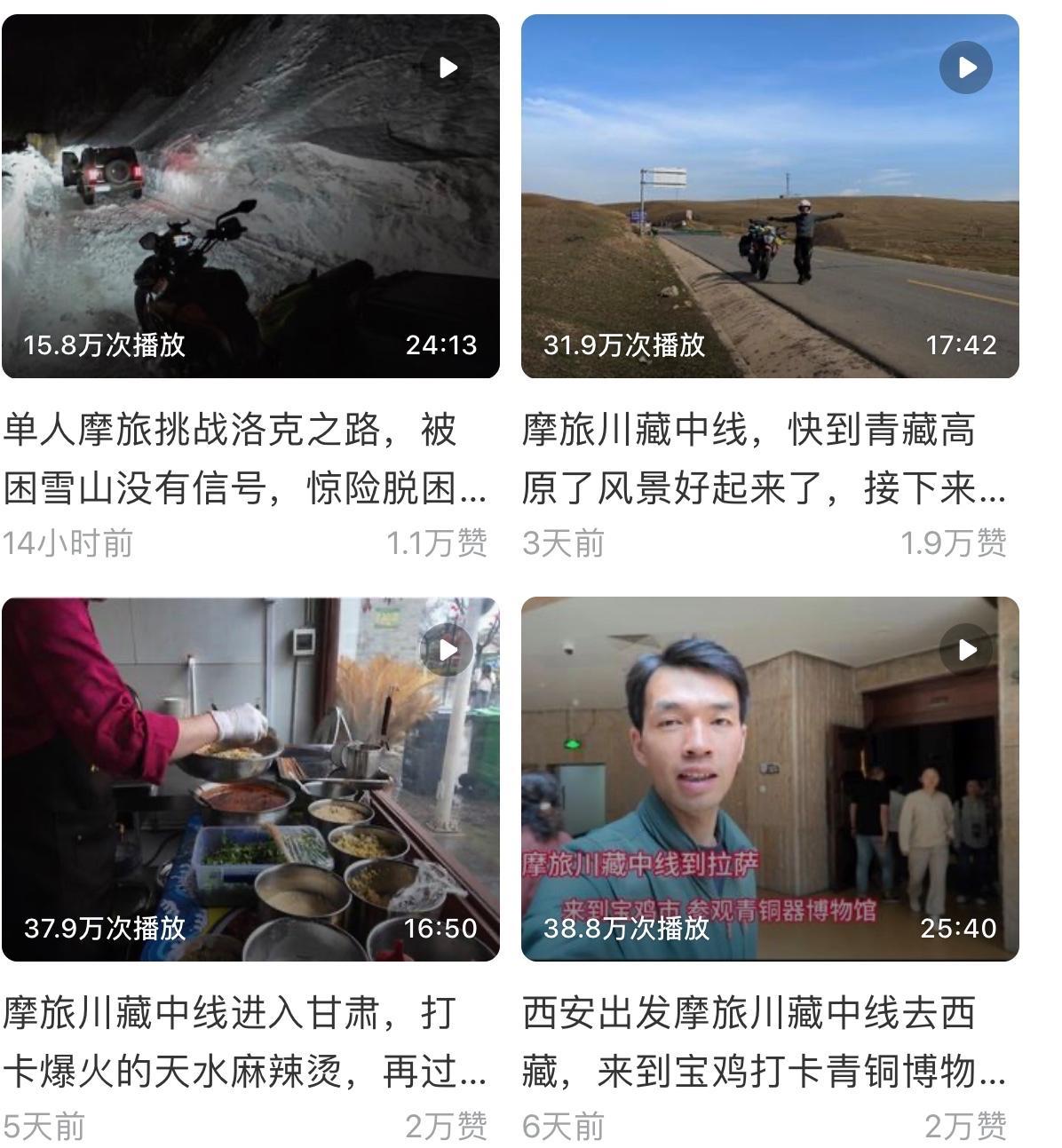
Task: Open the 25:40 Baoji bronze museum video
Action: [x=770, y=779]
